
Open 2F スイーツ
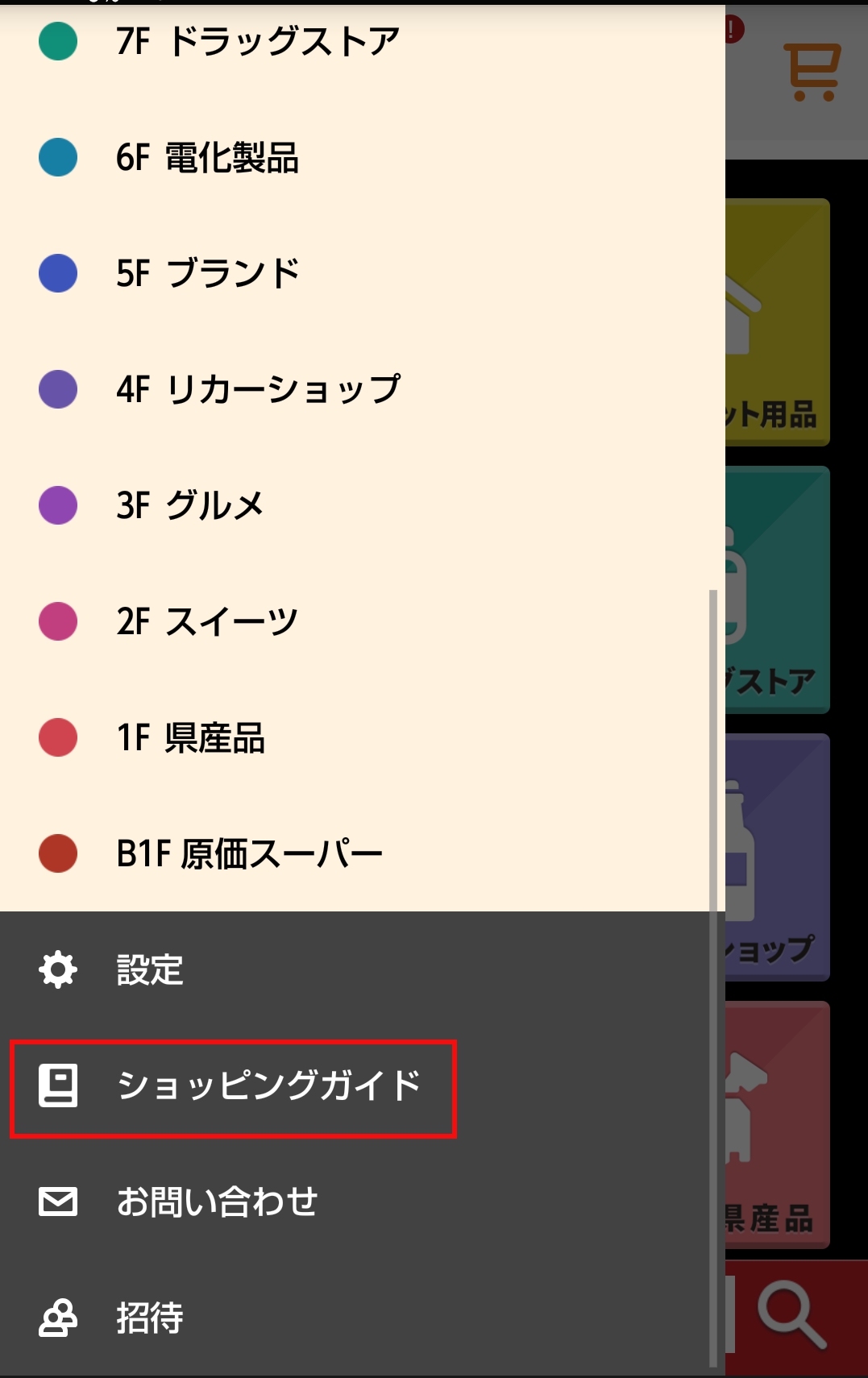(208, 622)
